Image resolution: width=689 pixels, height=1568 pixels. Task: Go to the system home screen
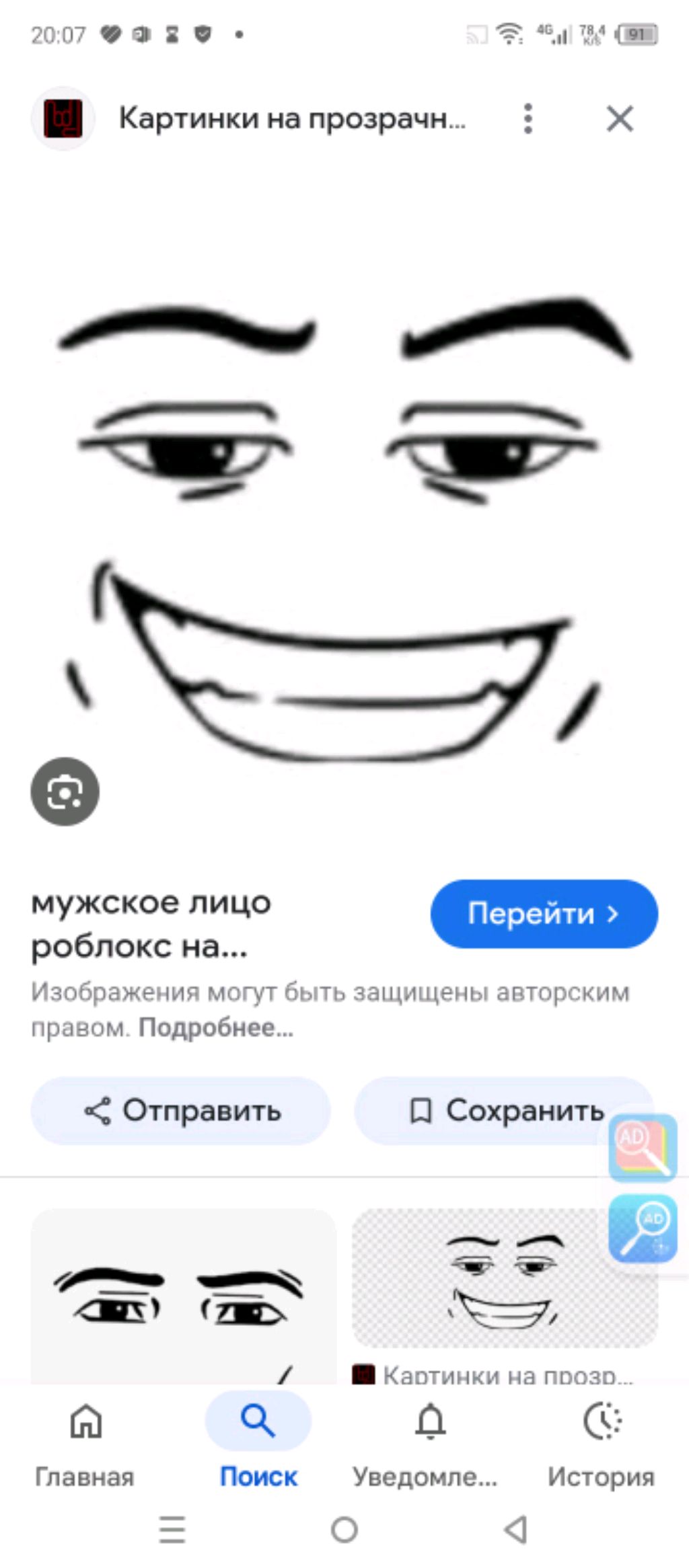coord(344,1529)
